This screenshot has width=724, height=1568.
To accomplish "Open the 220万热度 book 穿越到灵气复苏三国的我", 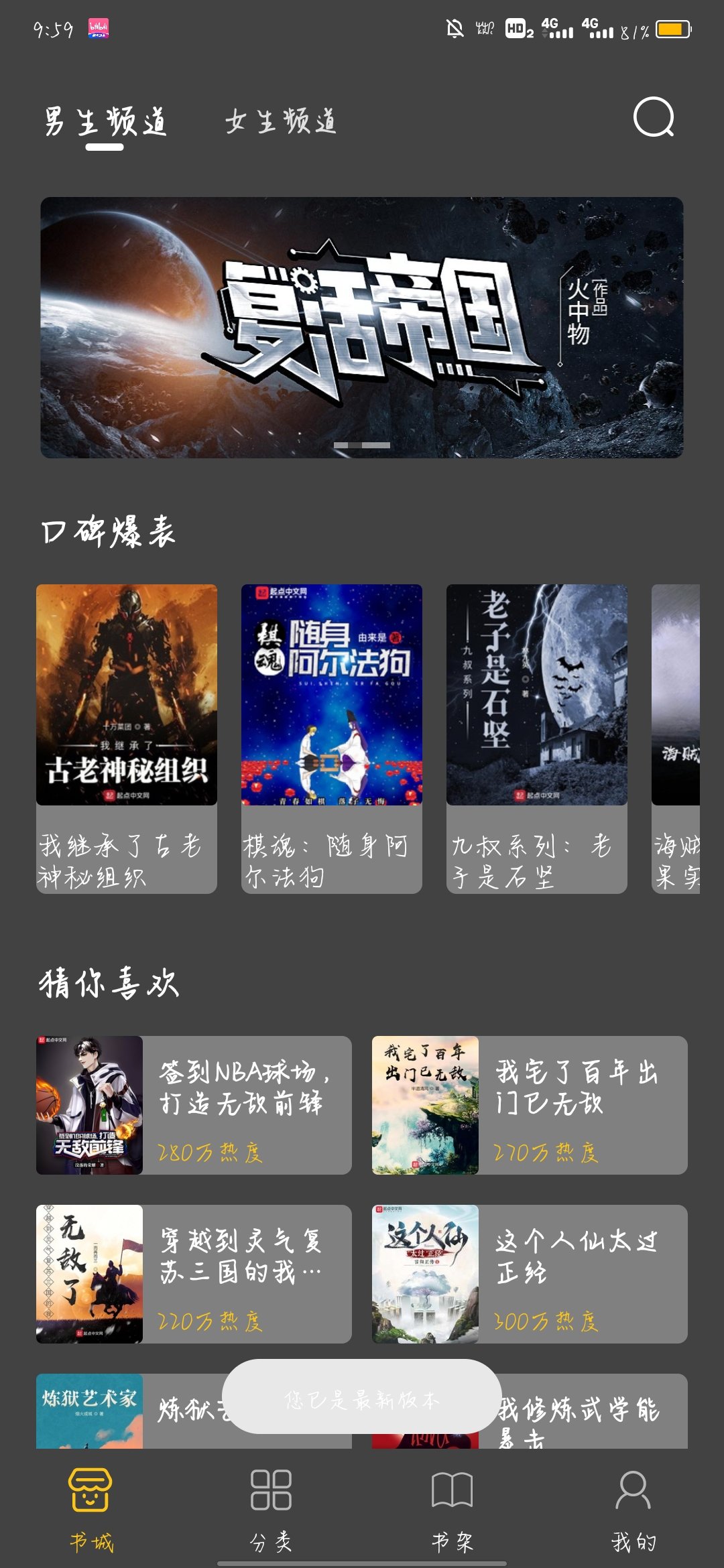I will 194,1274.
